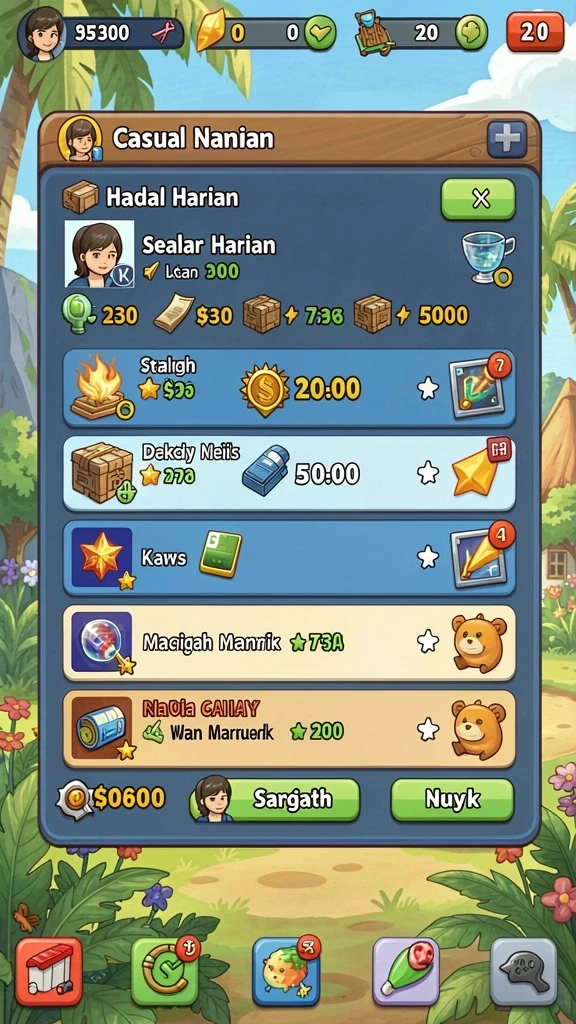Image resolution: width=576 pixels, height=1024 pixels.
Task: Open the purple bottom bar icon
Action: coord(406,971)
